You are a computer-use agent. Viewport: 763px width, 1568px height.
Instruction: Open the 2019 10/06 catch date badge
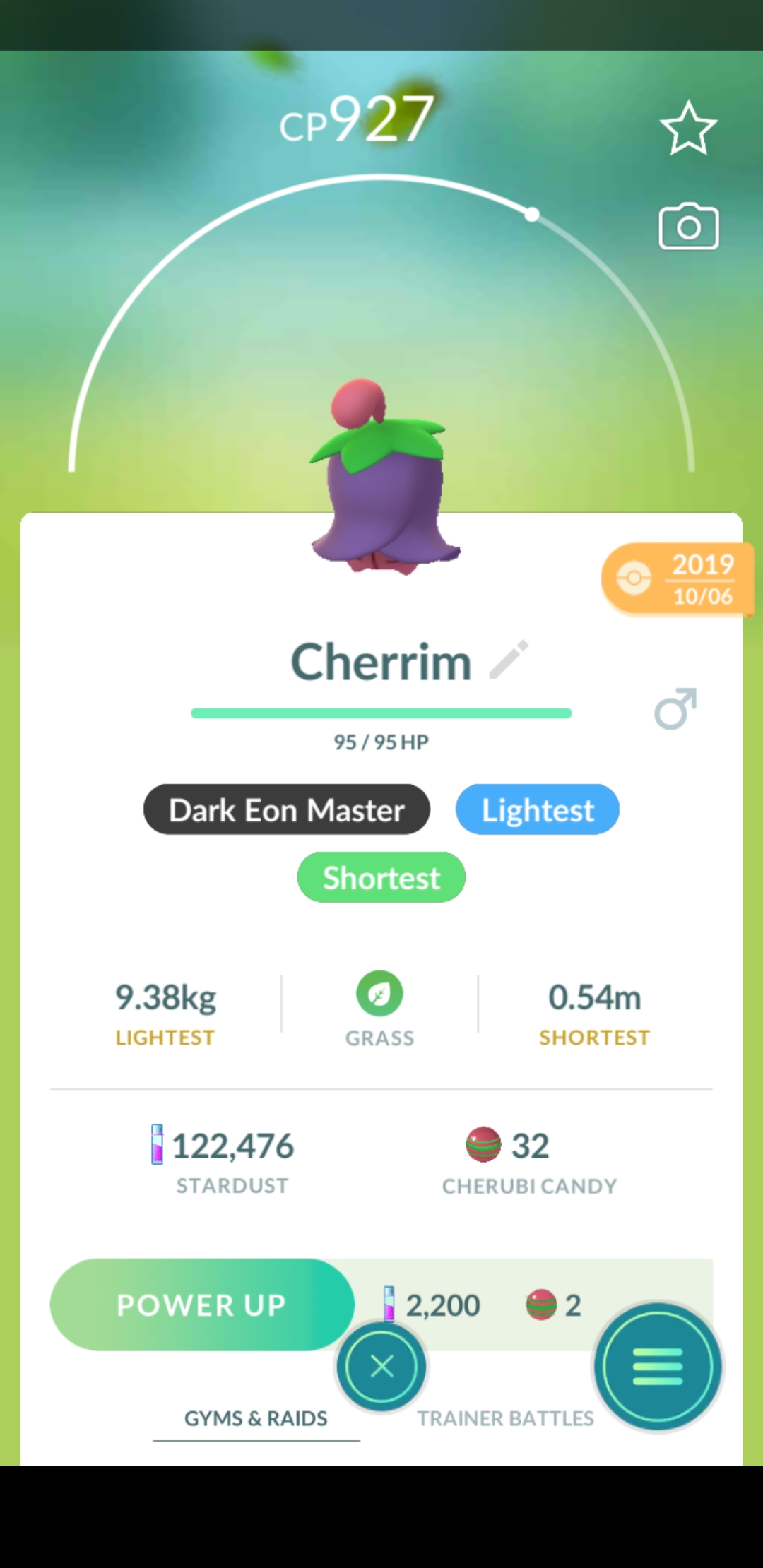677,579
